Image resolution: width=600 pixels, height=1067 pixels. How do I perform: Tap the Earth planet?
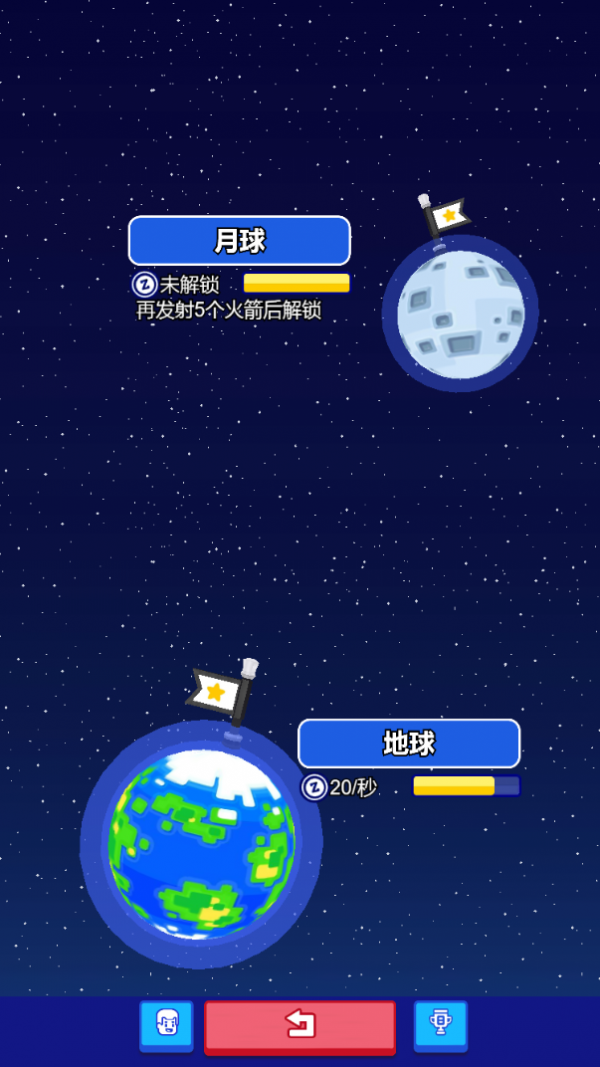[x=201, y=845]
